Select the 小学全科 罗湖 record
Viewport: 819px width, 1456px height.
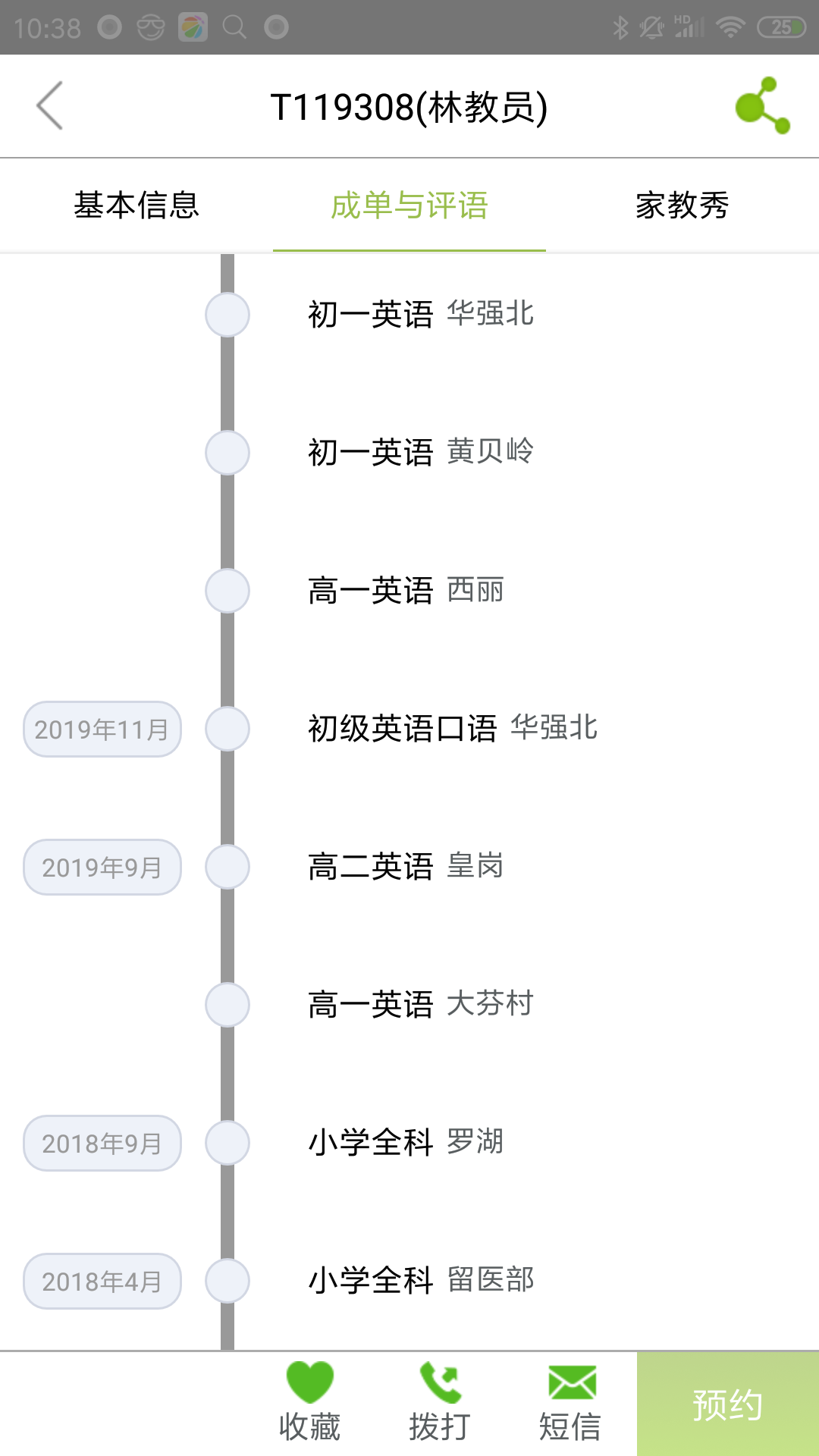pos(408,1142)
